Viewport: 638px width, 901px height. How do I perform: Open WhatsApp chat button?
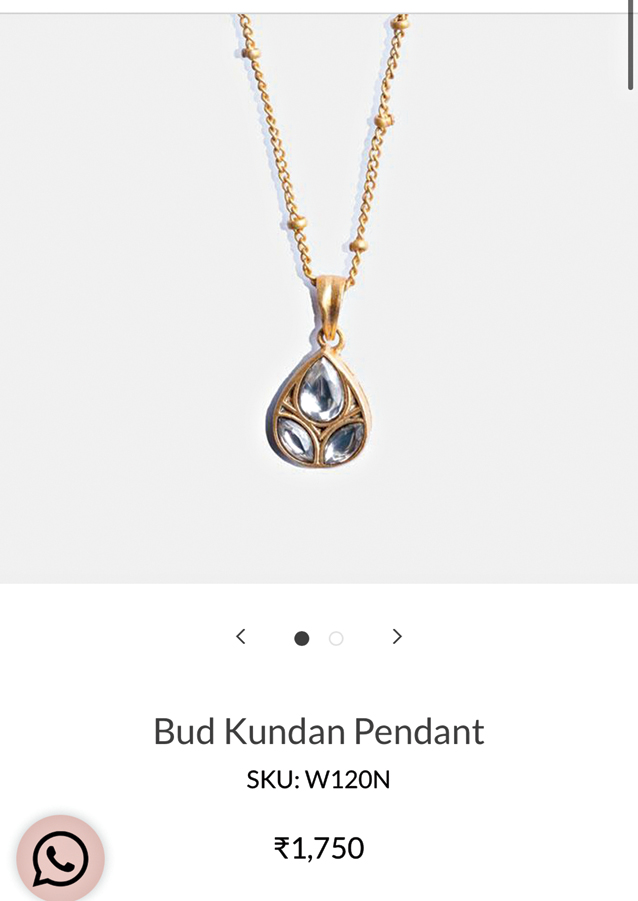click(x=60, y=859)
